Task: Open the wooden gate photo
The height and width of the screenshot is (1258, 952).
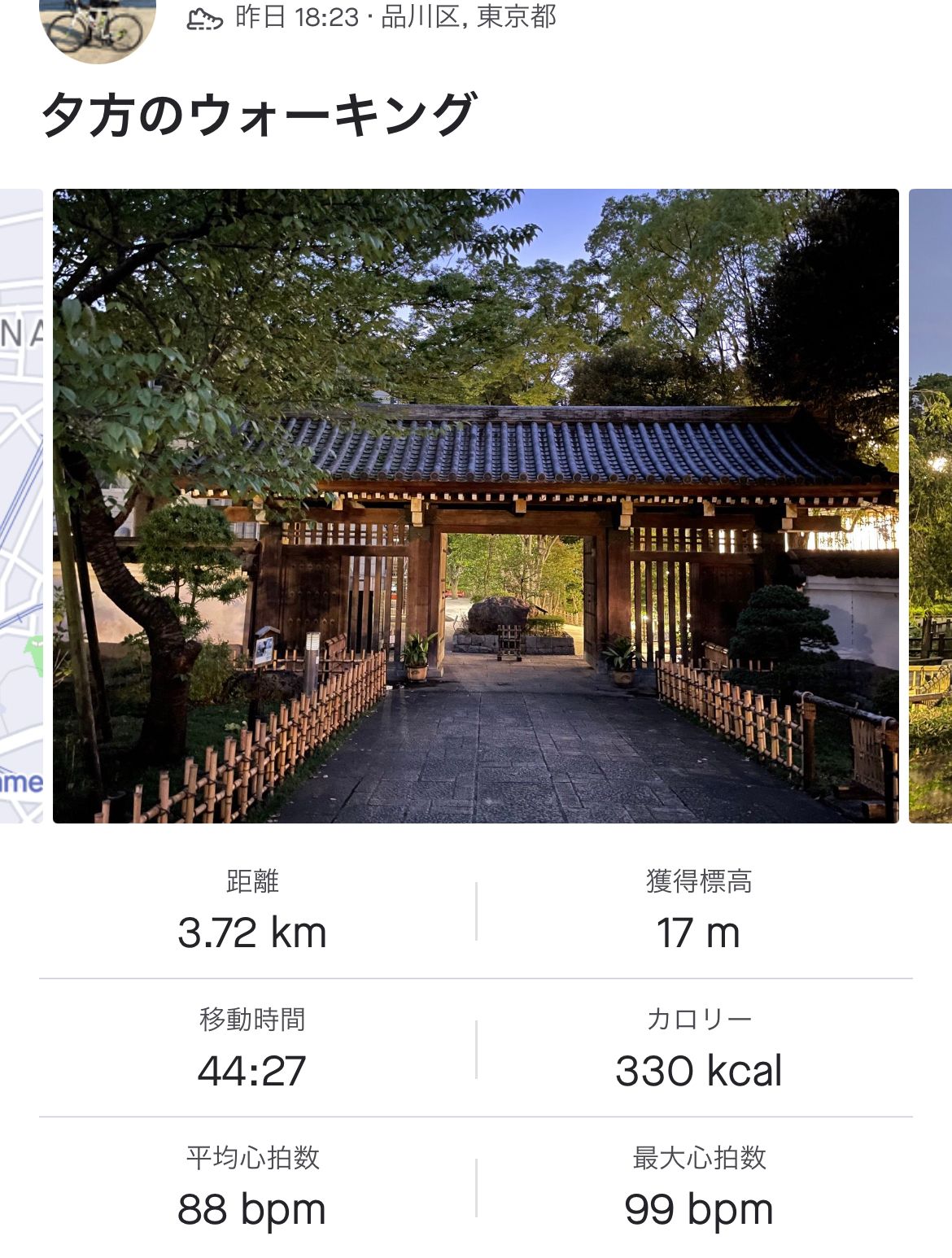Action: (x=475, y=505)
